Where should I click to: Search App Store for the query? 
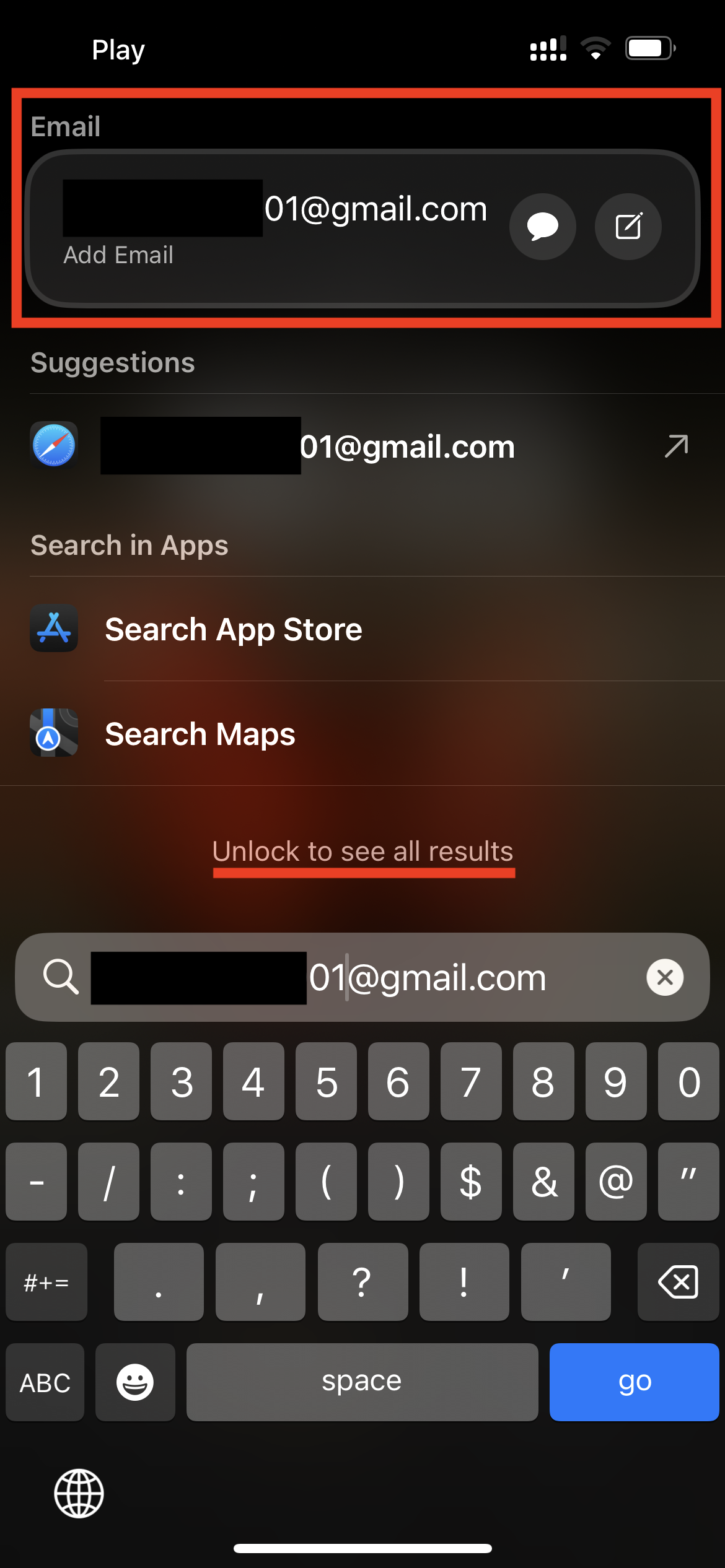[x=233, y=629]
